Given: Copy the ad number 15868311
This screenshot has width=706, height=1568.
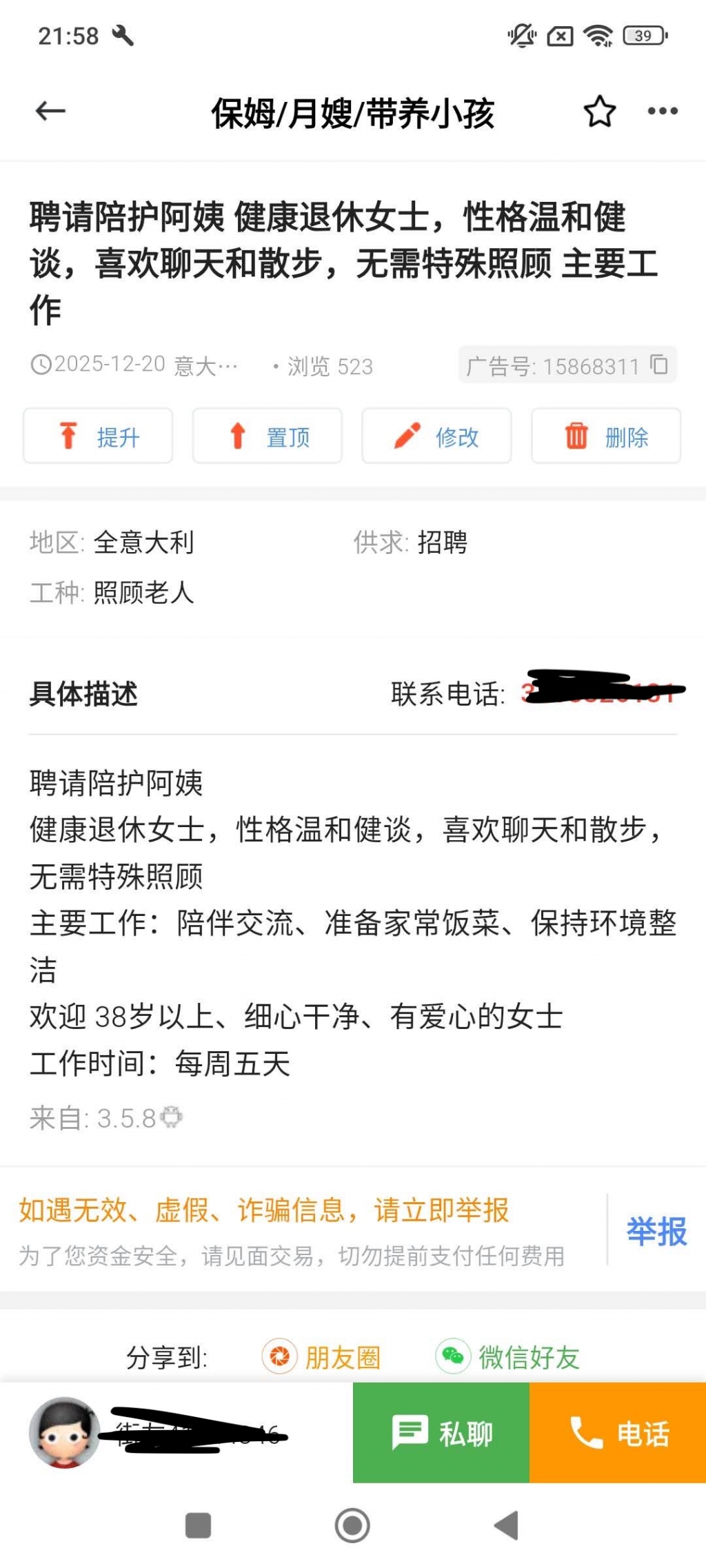Looking at the screenshot, I should (x=659, y=365).
